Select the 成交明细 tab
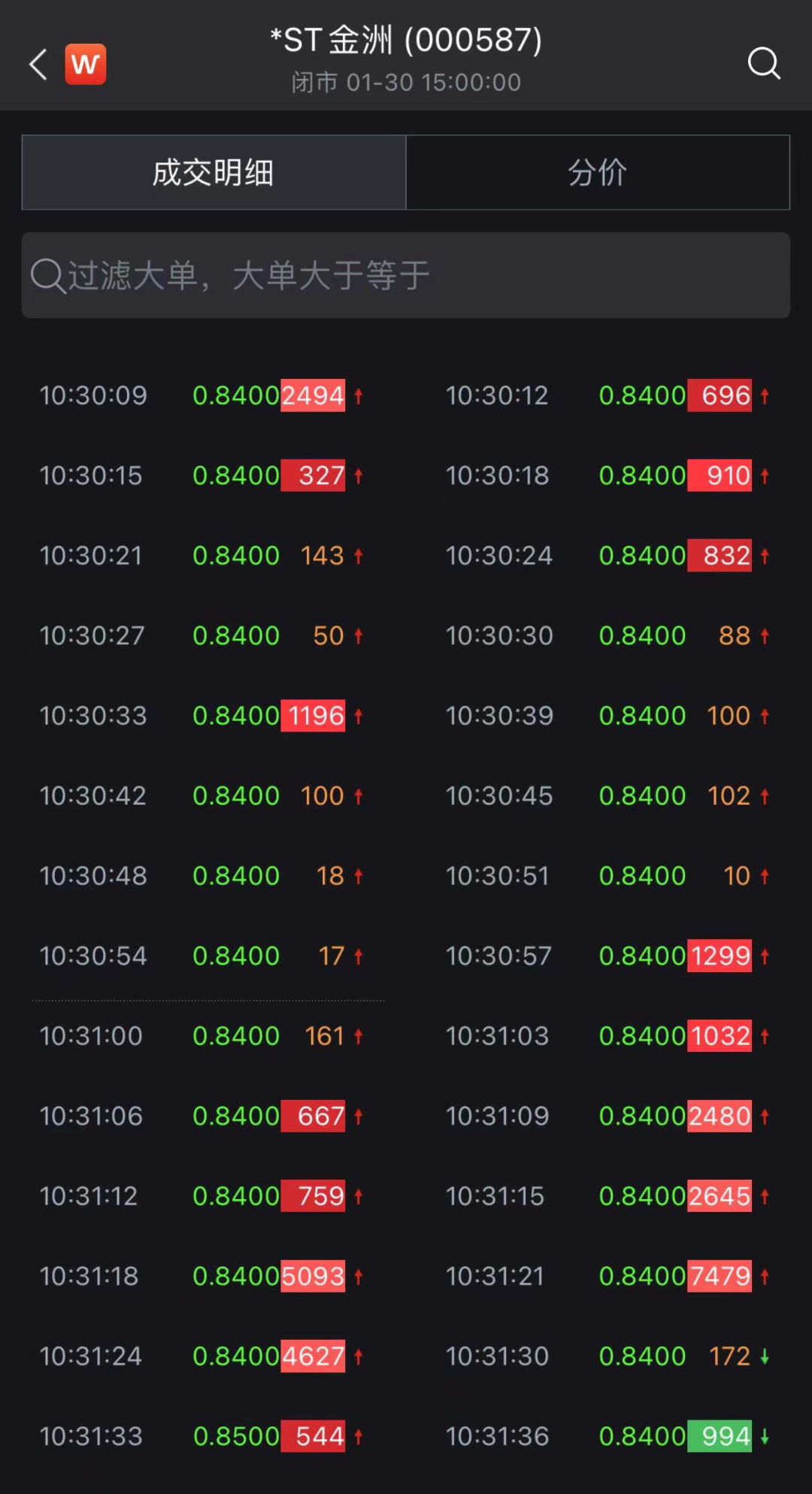 [x=214, y=172]
